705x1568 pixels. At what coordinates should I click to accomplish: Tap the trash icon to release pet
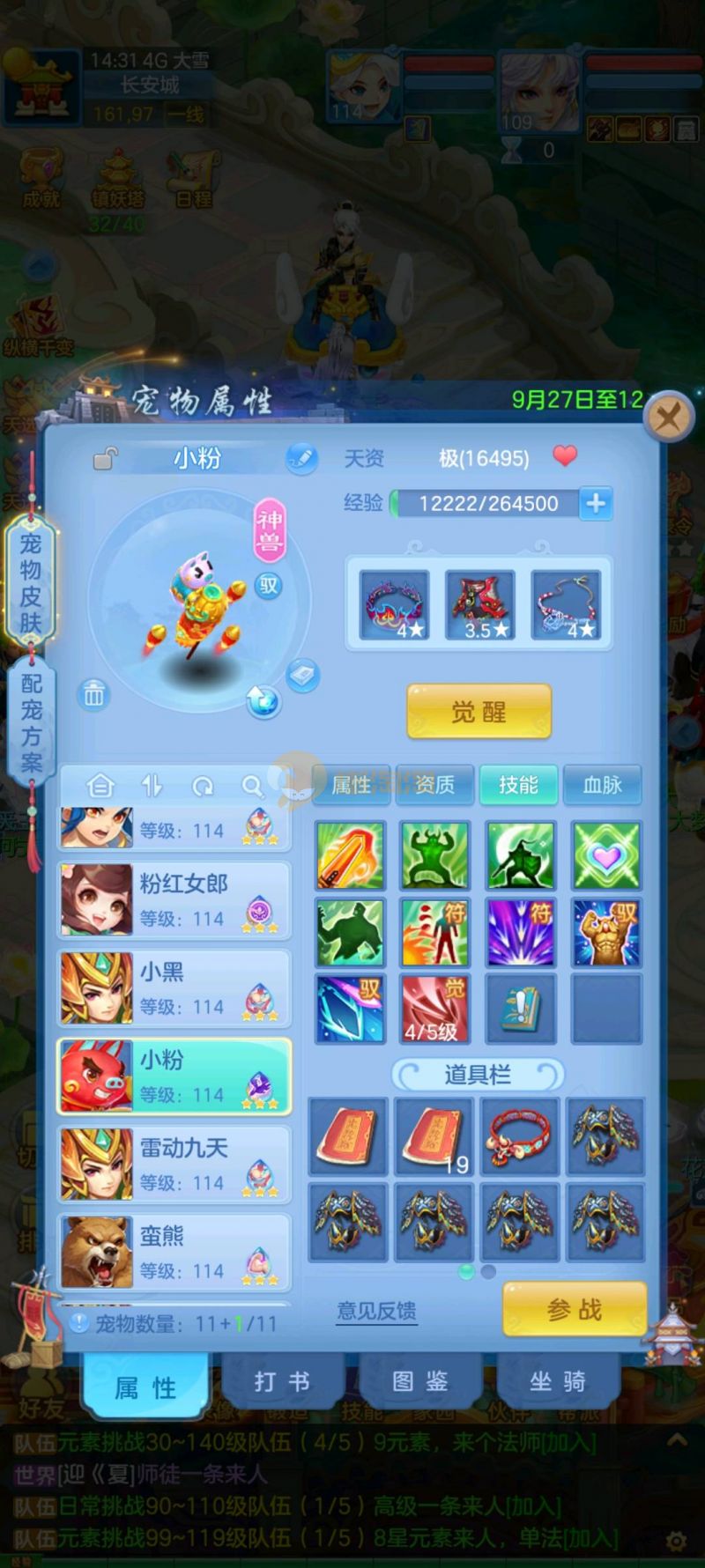pos(93,696)
